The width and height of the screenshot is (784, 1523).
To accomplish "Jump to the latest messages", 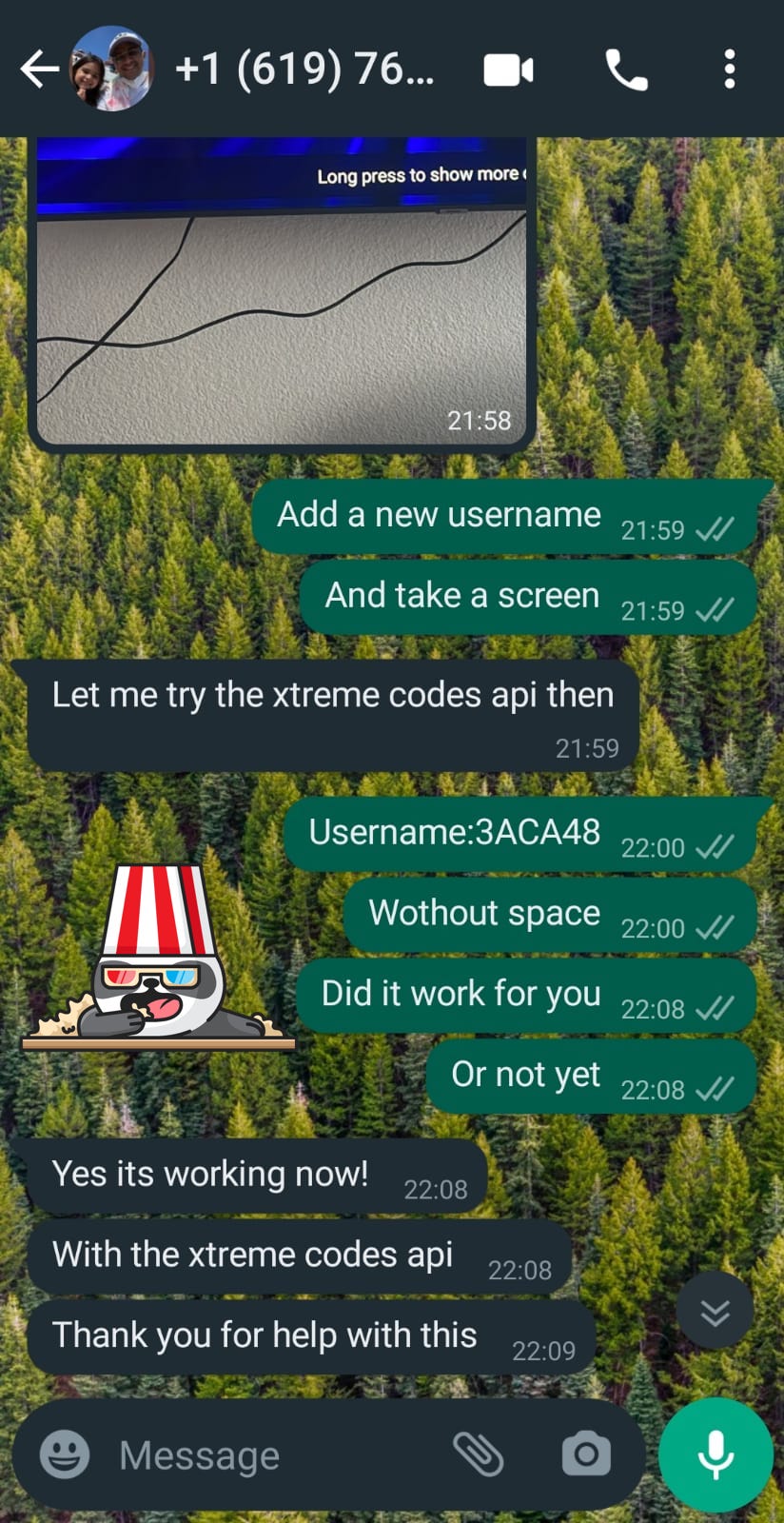I will pyautogui.click(x=715, y=1313).
